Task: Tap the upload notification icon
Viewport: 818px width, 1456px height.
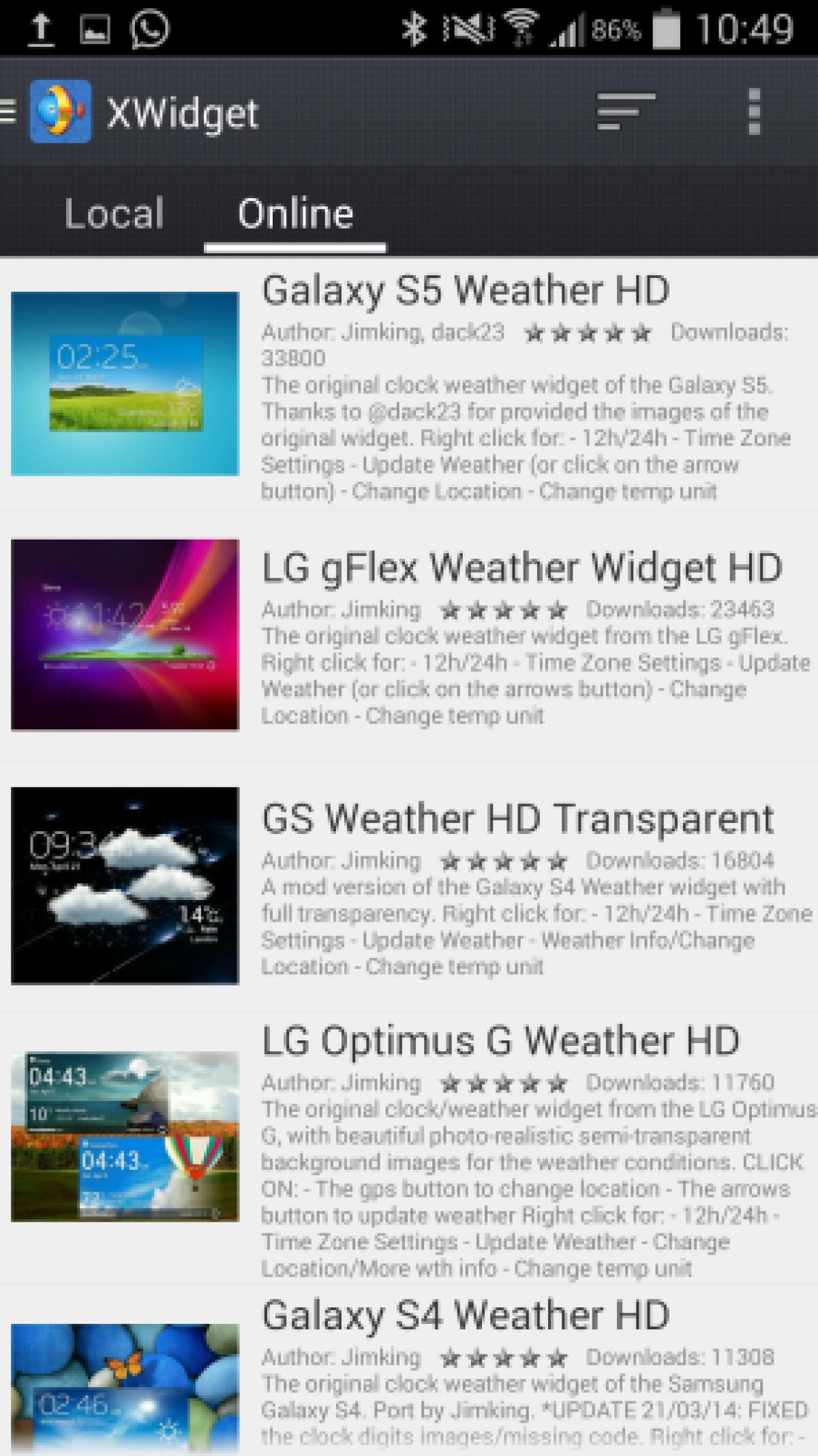Action: 39,29
